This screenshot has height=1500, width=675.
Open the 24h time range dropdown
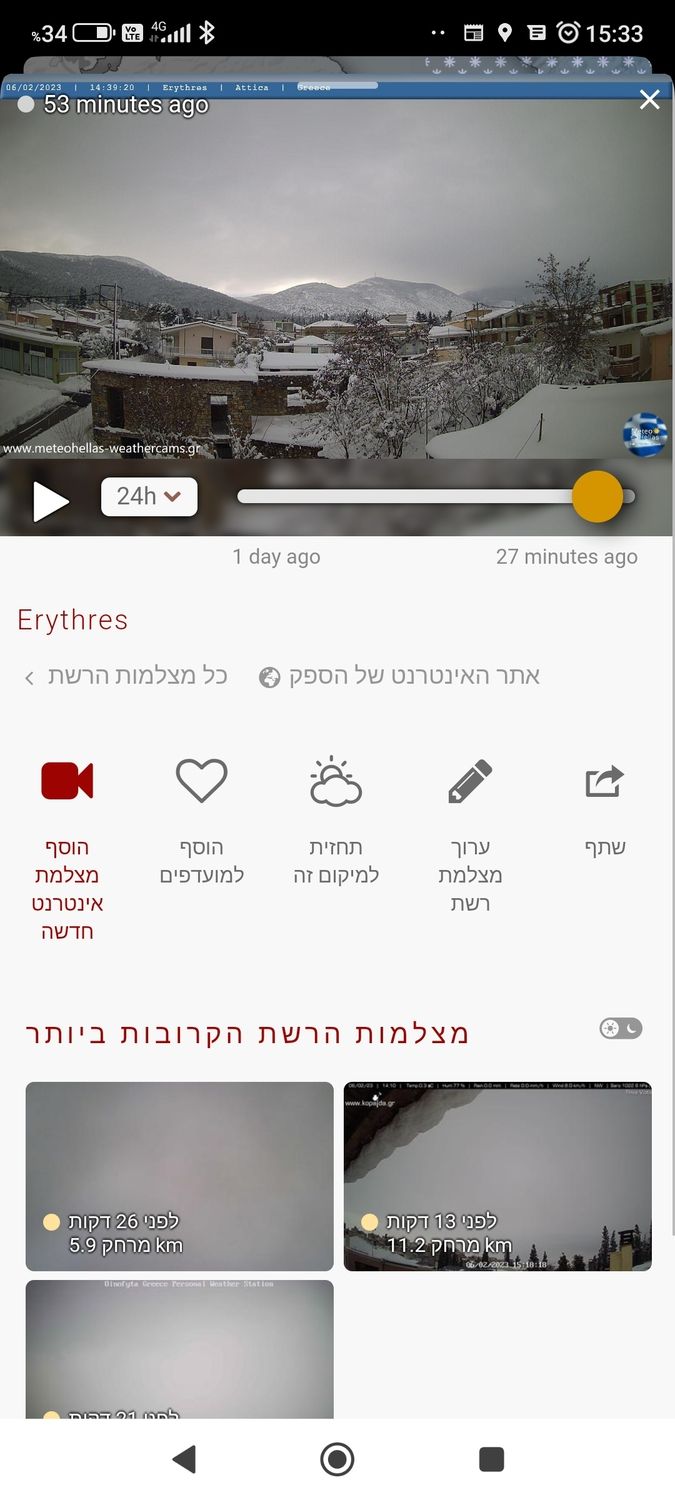[149, 497]
